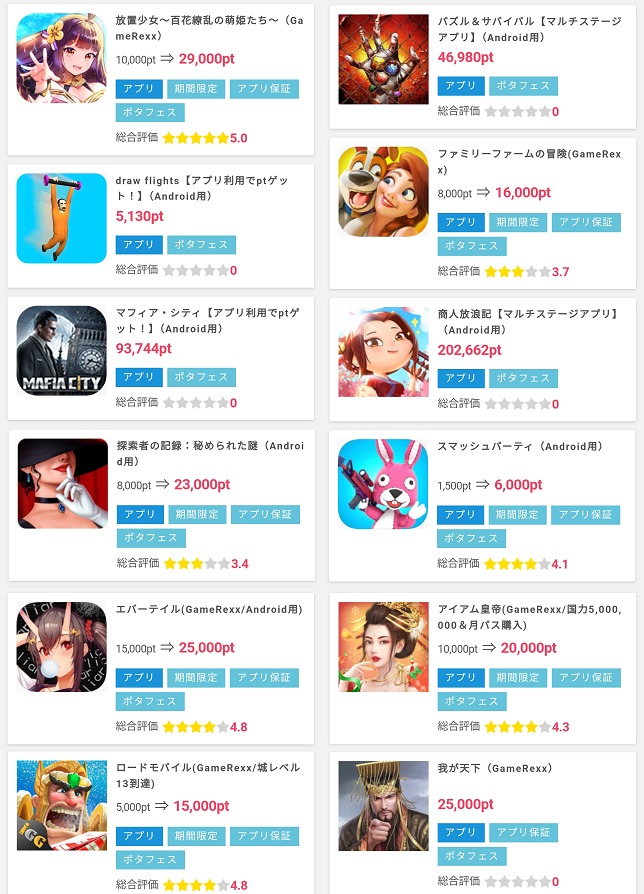Select the マフィア・シティ offer card
Viewport: 644px width, 894px height.
pyautogui.click(x=160, y=357)
